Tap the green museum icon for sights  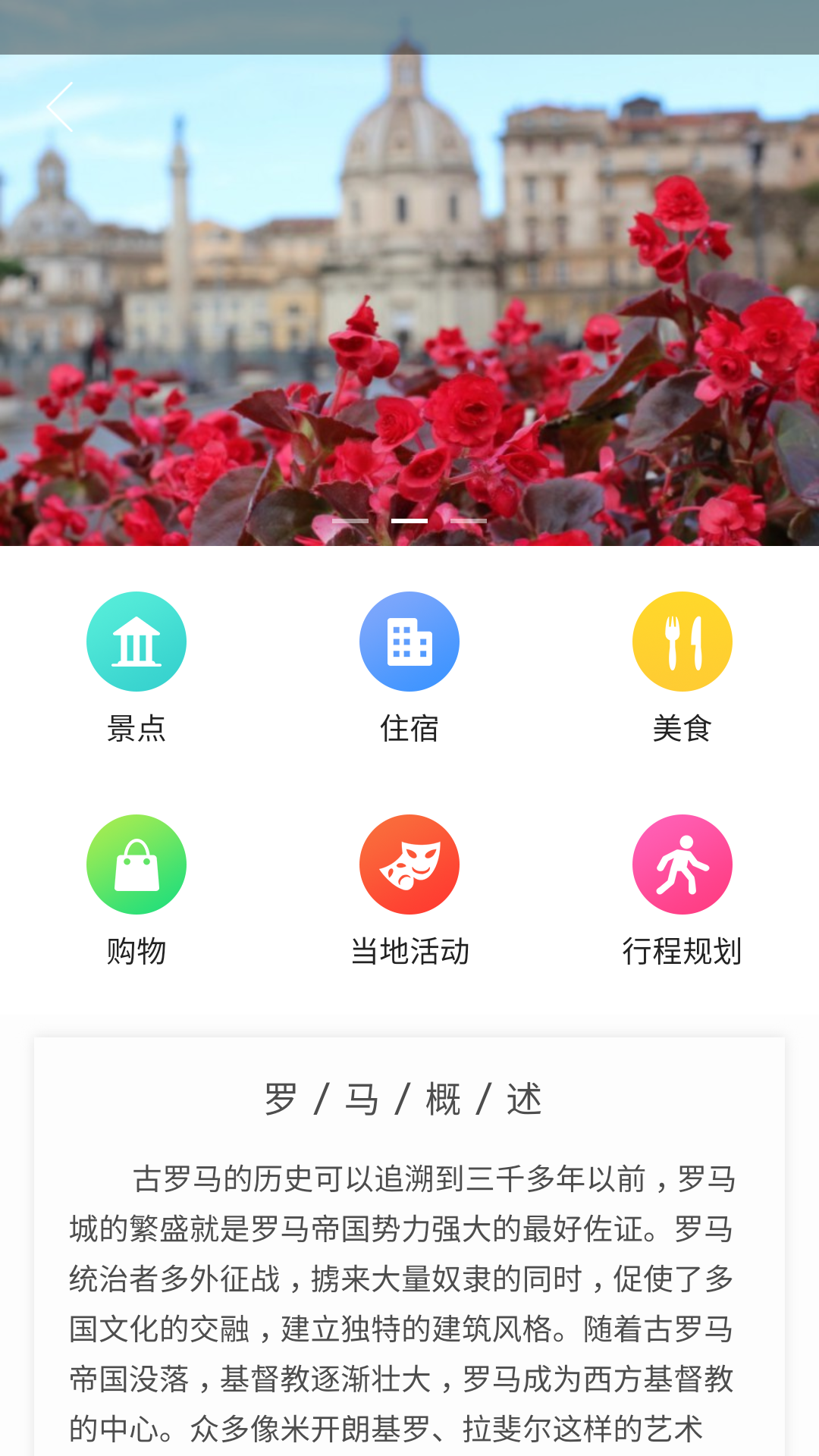pos(136,641)
